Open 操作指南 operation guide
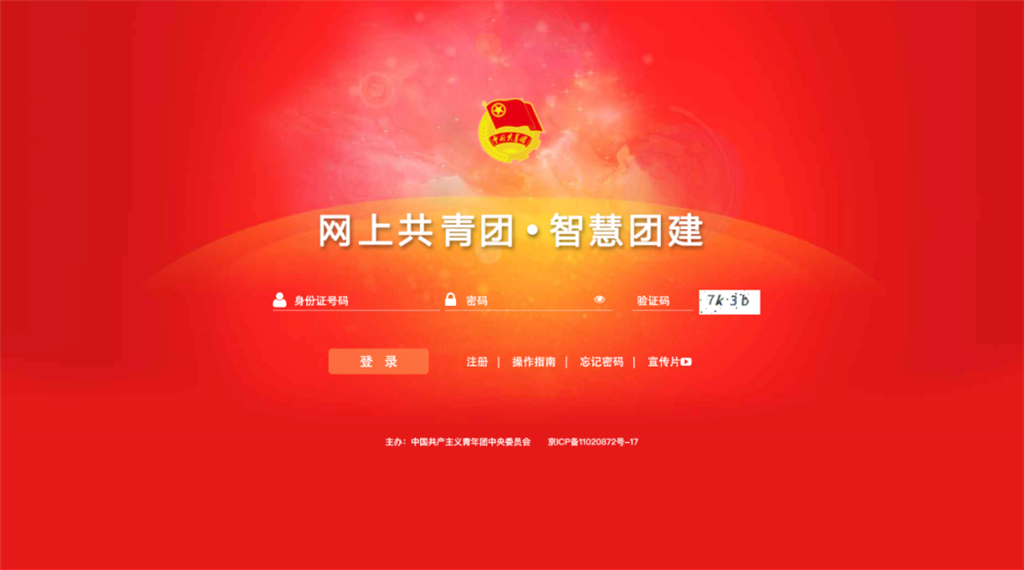The image size is (1024, 570). [x=533, y=362]
